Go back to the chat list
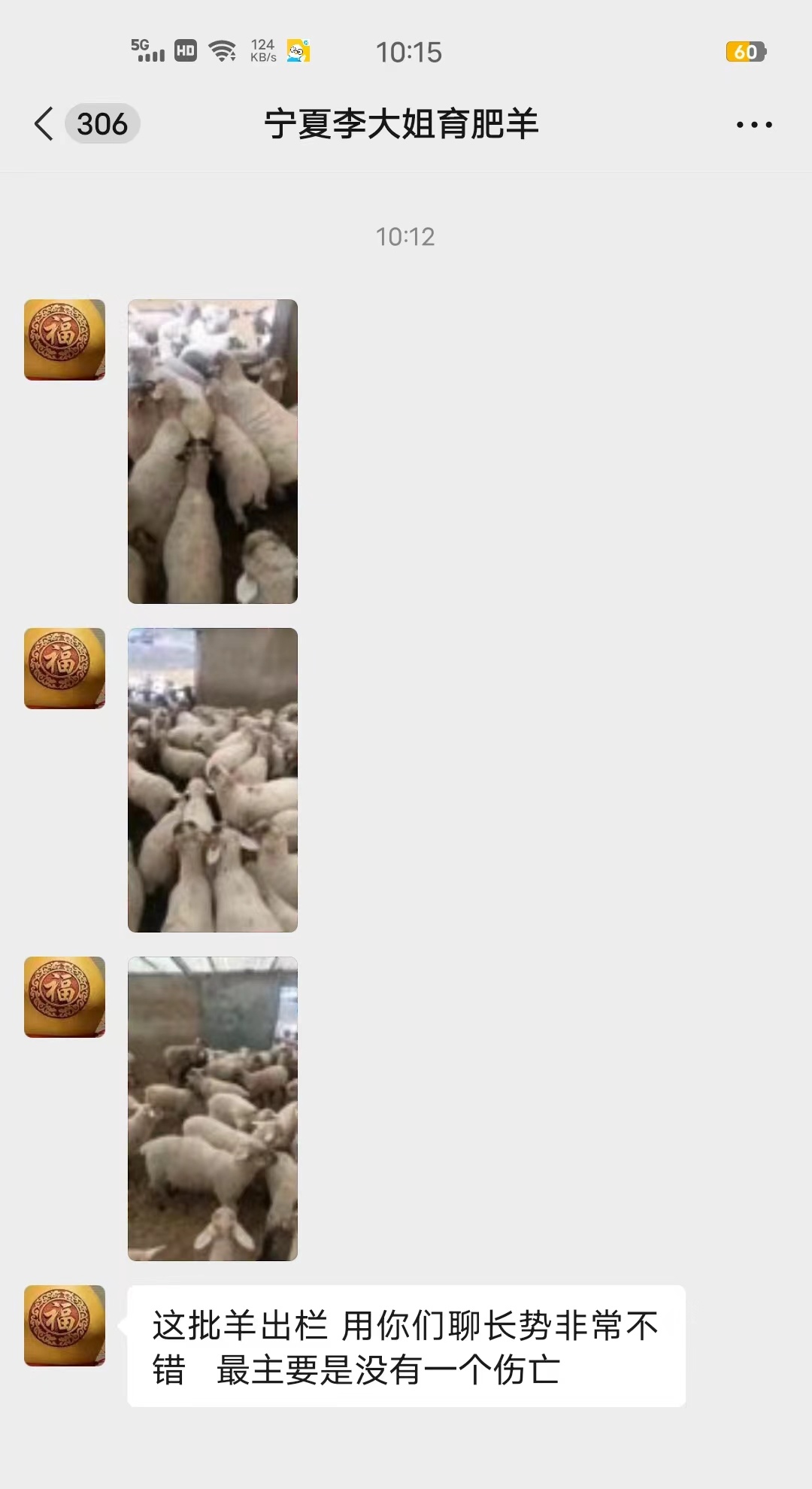The width and height of the screenshot is (812, 1489). pyautogui.click(x=45, y=124)
